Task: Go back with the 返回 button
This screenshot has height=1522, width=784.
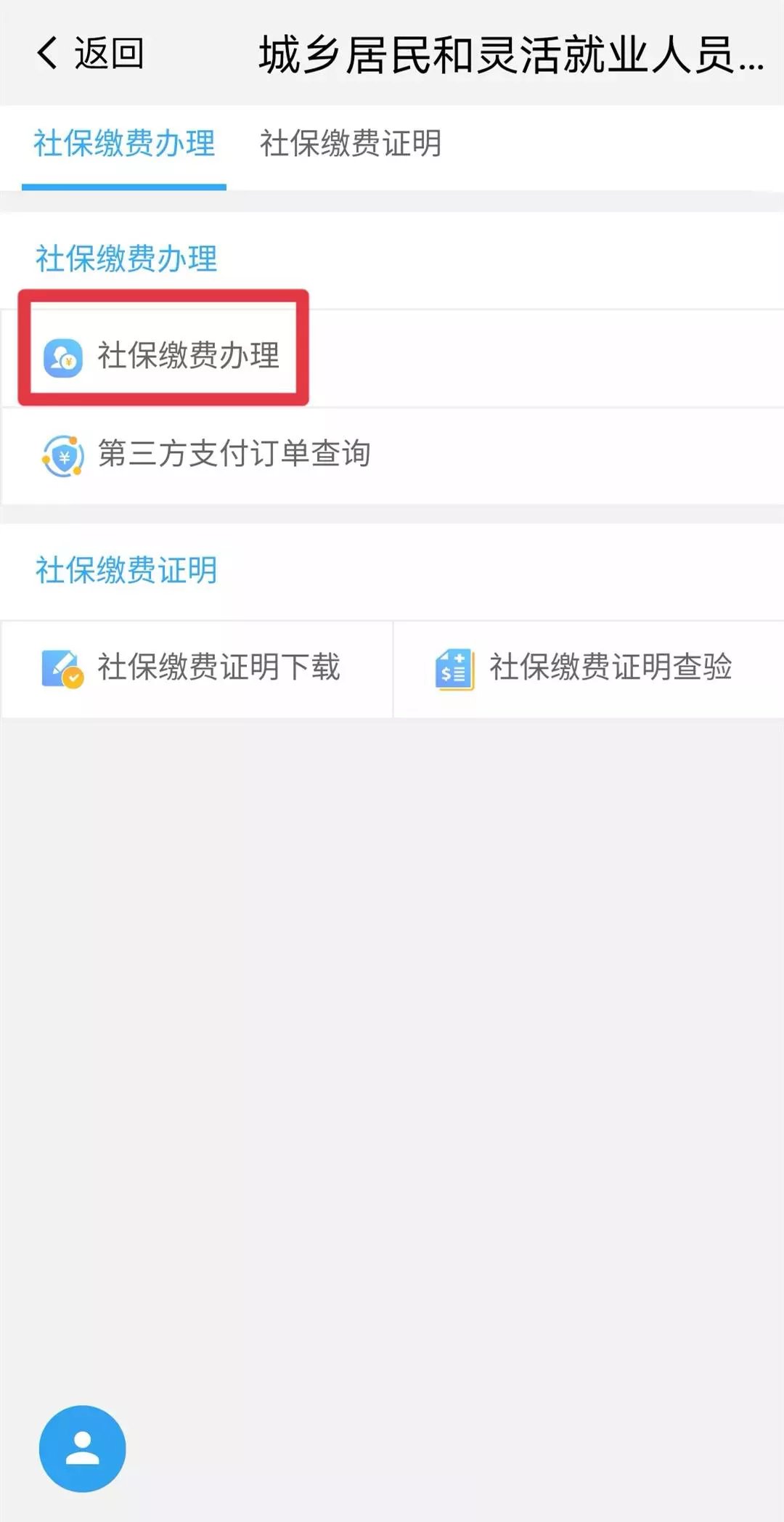Action: point(90,54)
